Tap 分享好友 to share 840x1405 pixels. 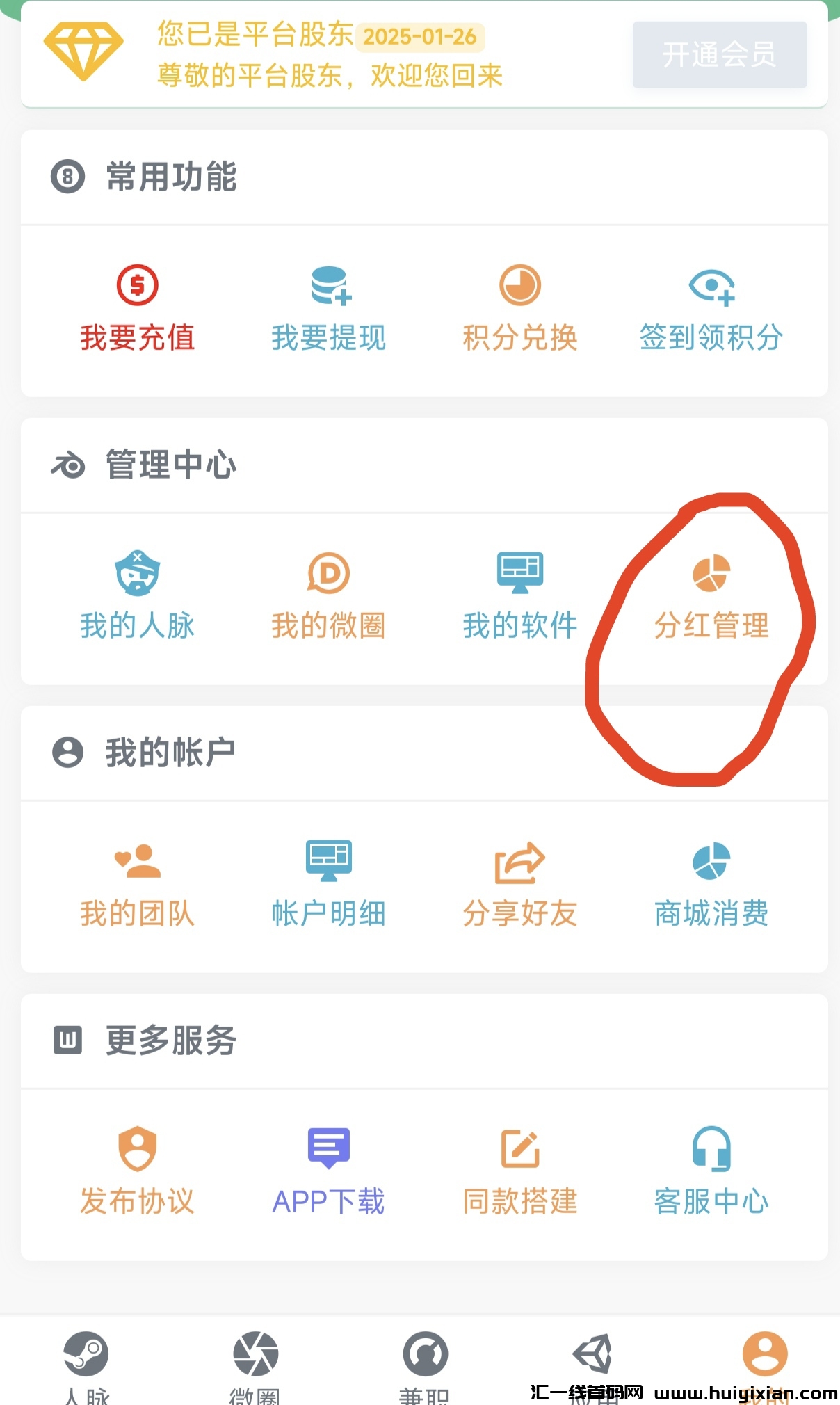pyautogui.click(x=520, y=884)
